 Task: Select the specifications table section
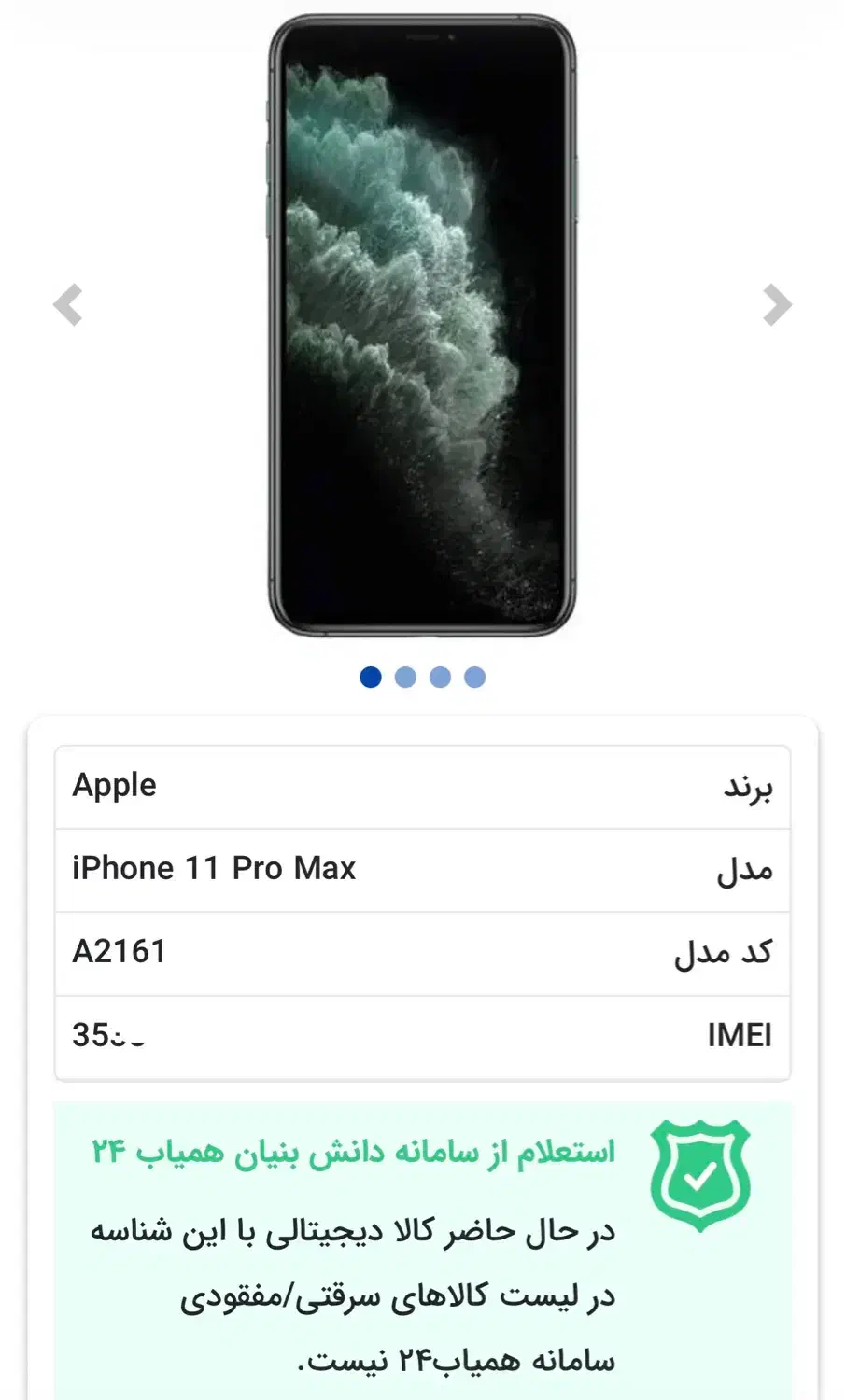[422, 910]
